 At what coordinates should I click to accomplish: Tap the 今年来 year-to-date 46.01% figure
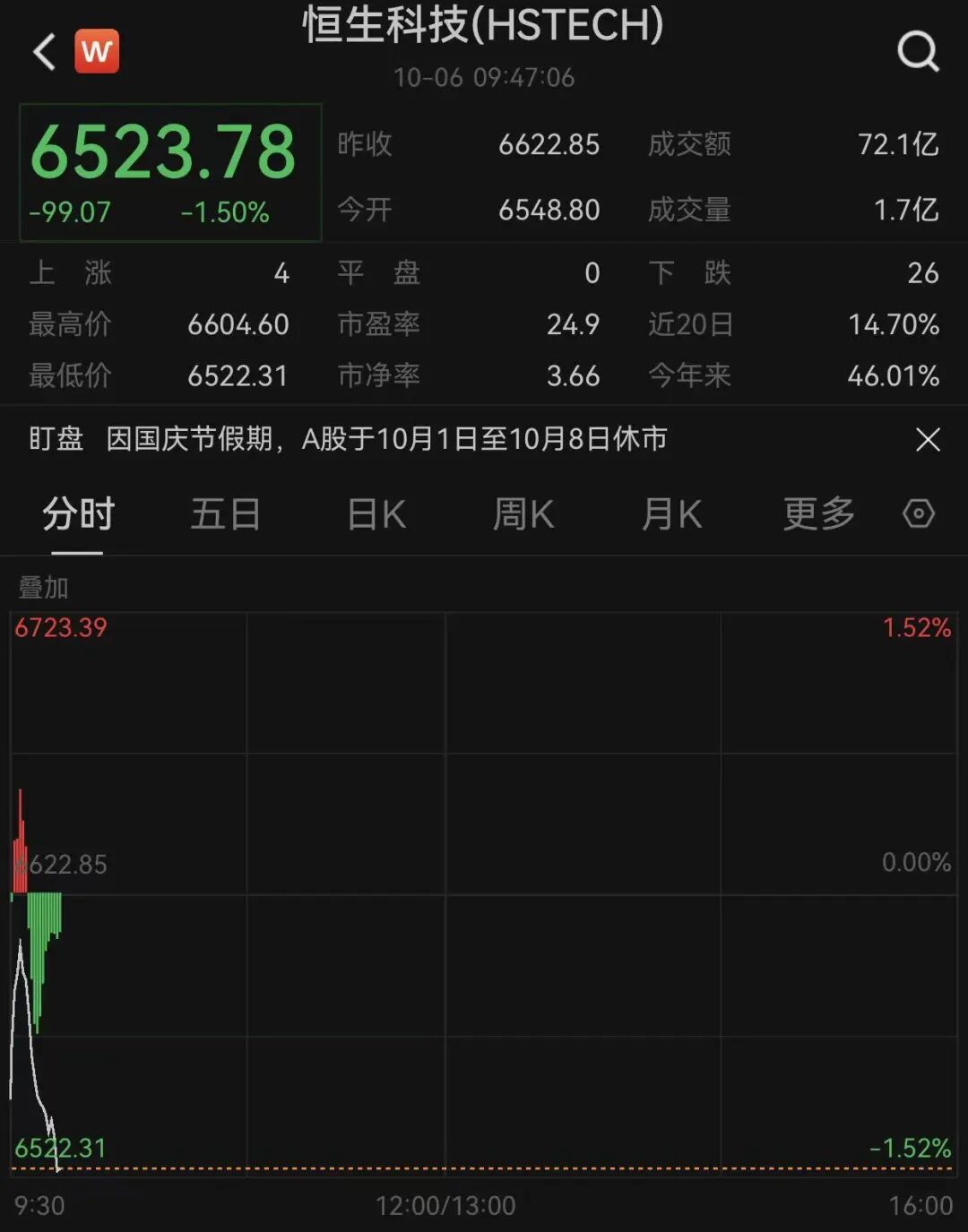(894, 375)
